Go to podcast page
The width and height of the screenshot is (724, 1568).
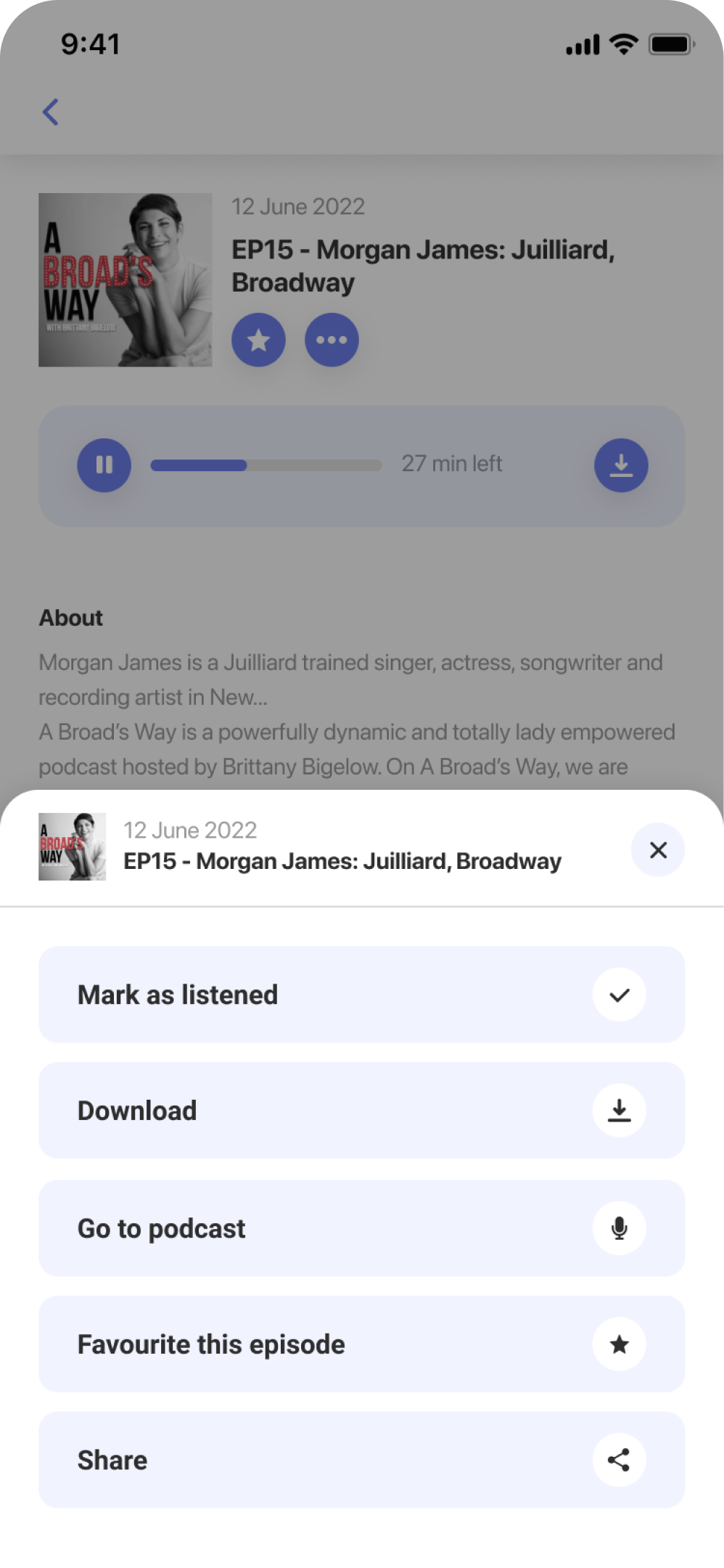[361, 1228]
